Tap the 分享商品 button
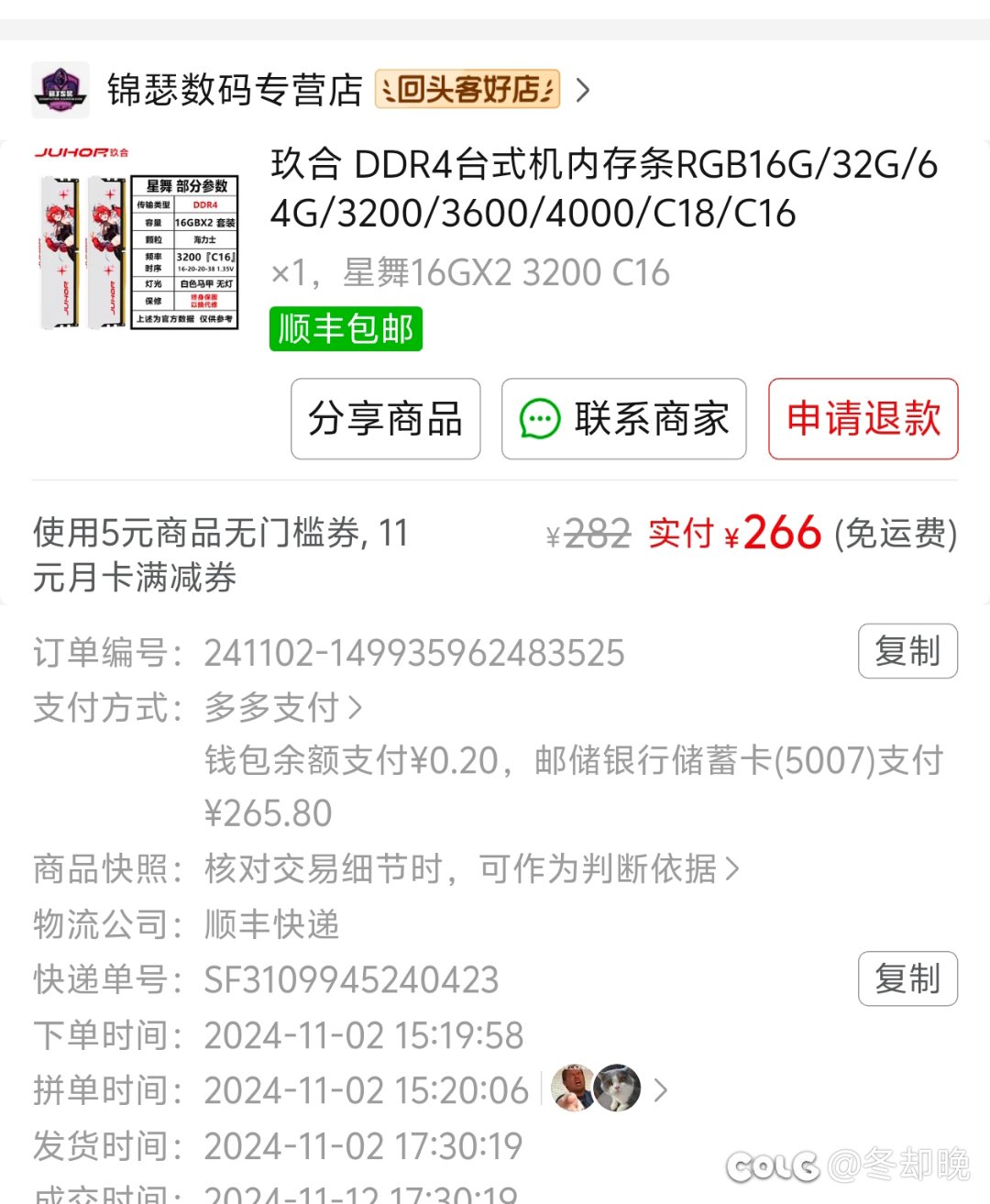The image size is (990, 1204). (385, 419)
